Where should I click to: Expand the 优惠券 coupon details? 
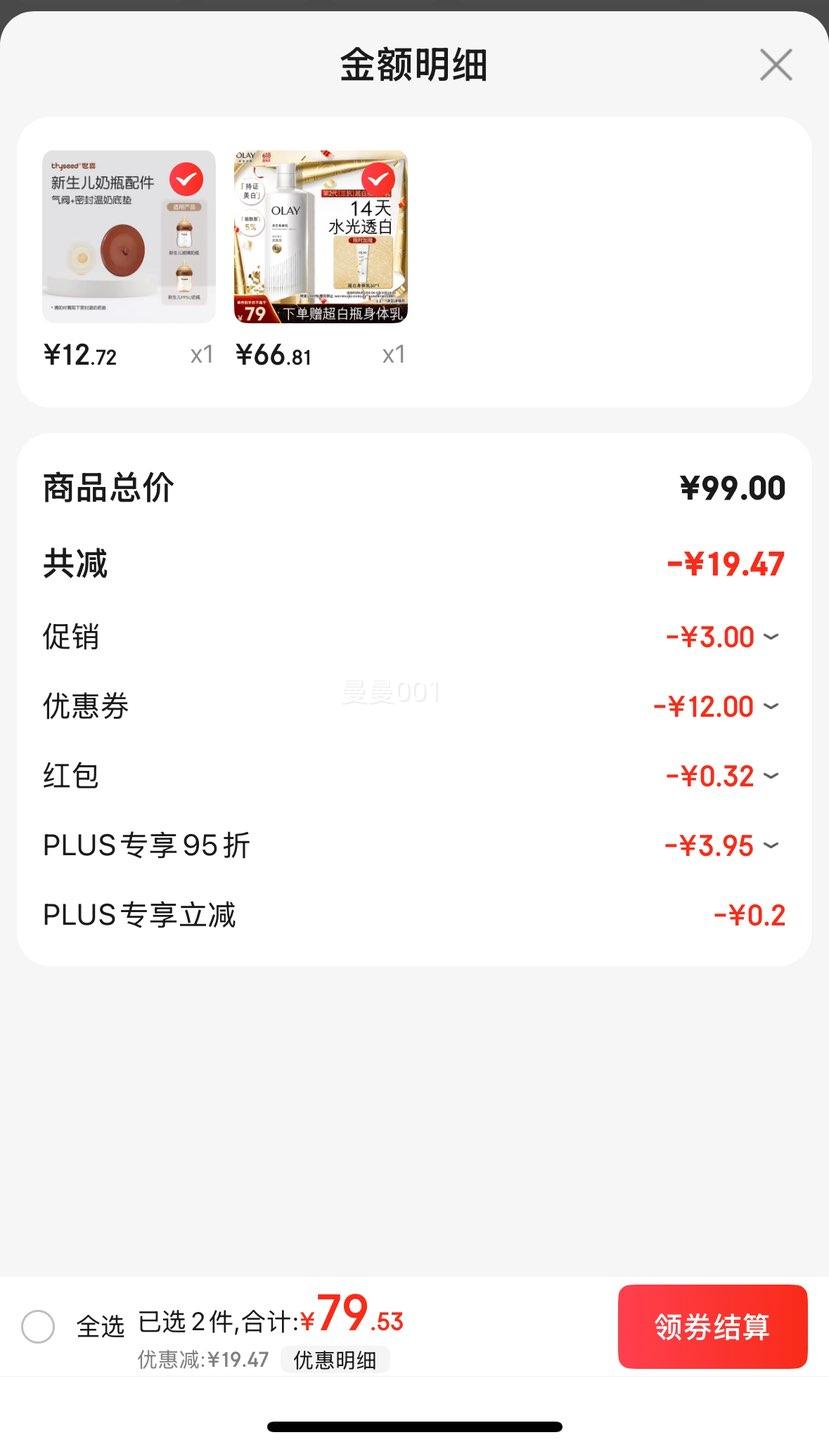(773, 707)
